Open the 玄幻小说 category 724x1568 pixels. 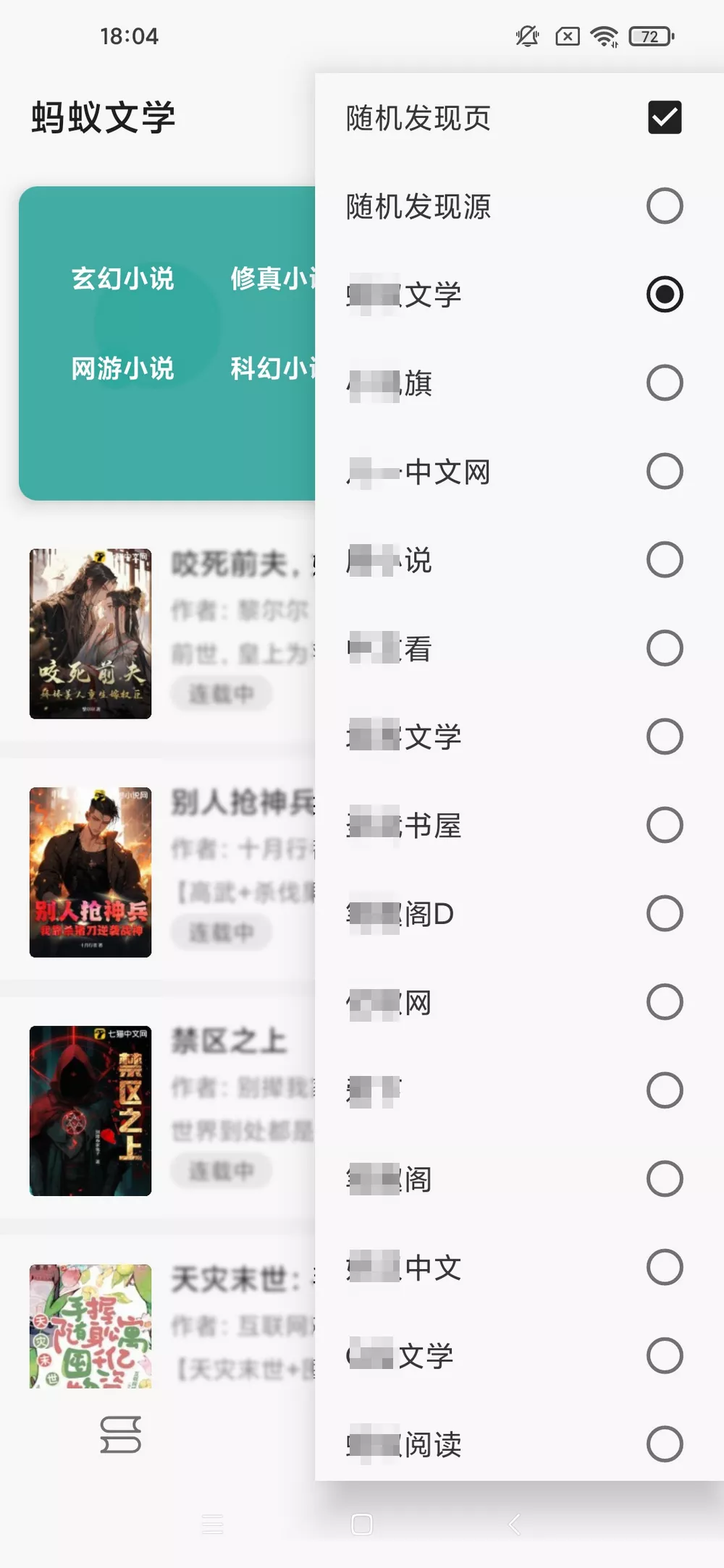[x=122, y=279]
